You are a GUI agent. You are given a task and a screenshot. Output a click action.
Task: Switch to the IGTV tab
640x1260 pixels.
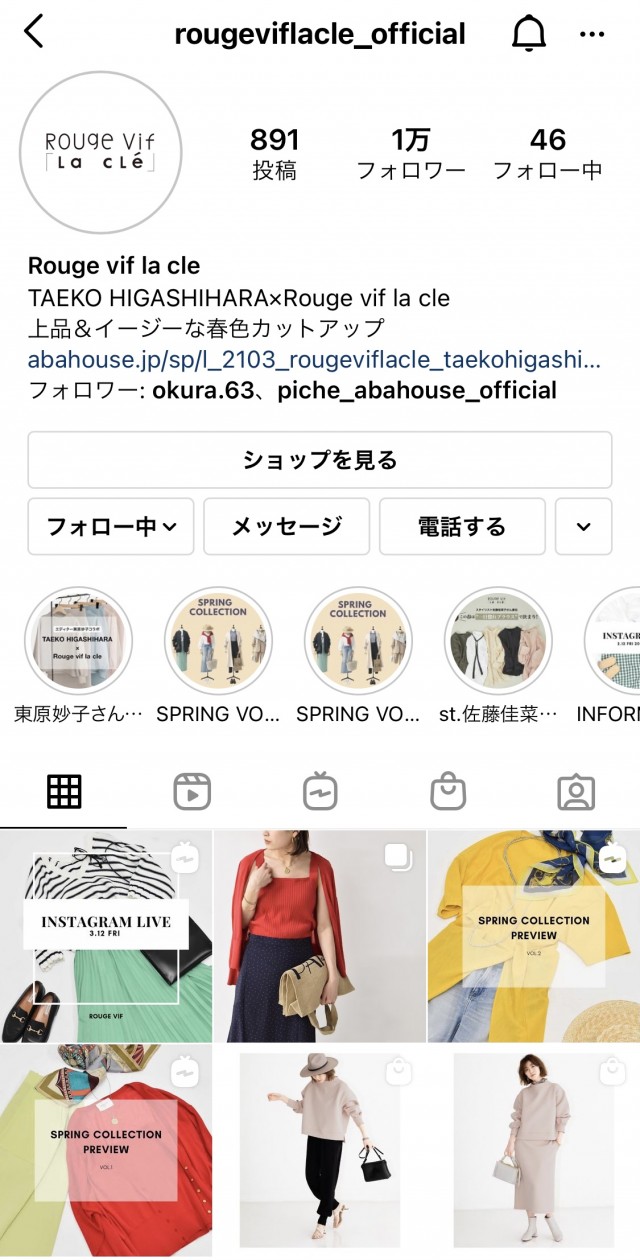[x=320, y=792]
